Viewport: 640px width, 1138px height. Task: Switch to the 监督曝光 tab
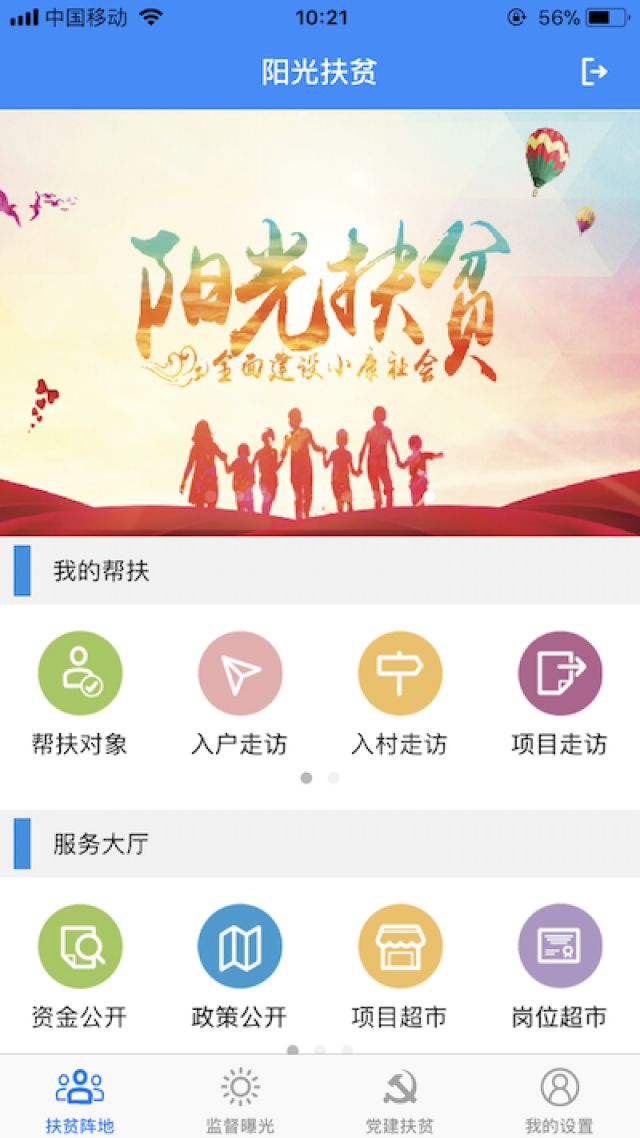click(x=240, y=1100)
